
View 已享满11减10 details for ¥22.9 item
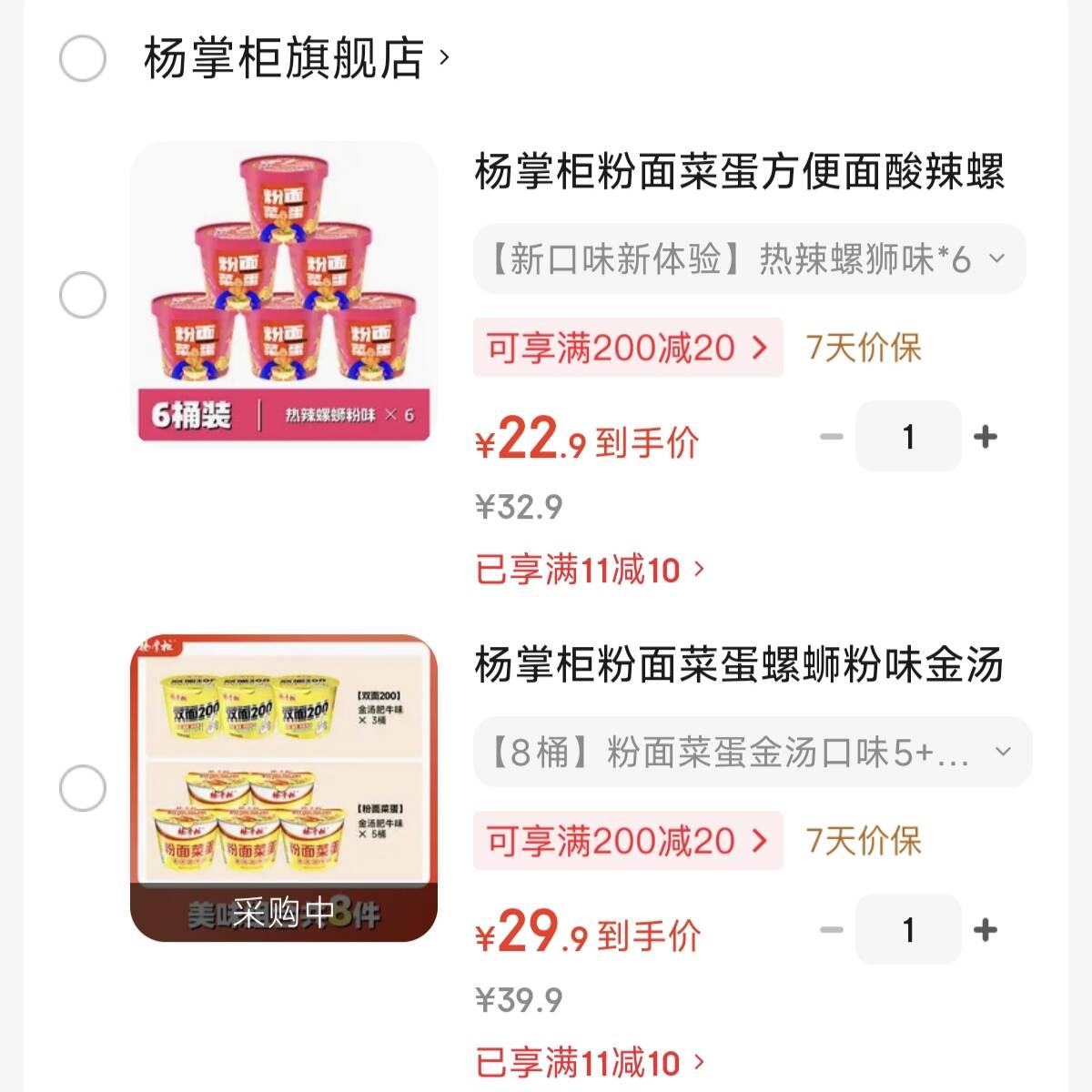point(590,571)
